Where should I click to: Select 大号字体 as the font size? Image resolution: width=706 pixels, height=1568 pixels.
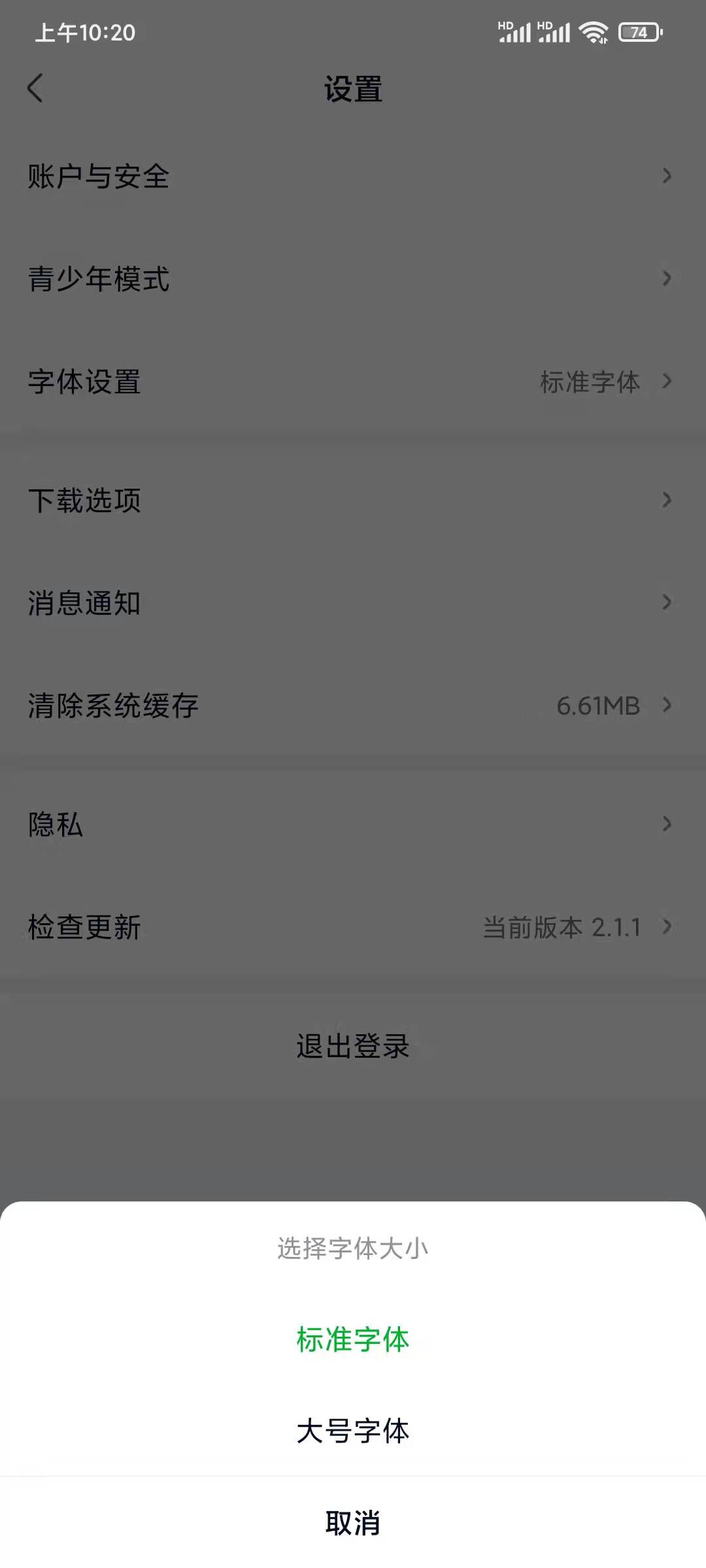(353, 1431)
